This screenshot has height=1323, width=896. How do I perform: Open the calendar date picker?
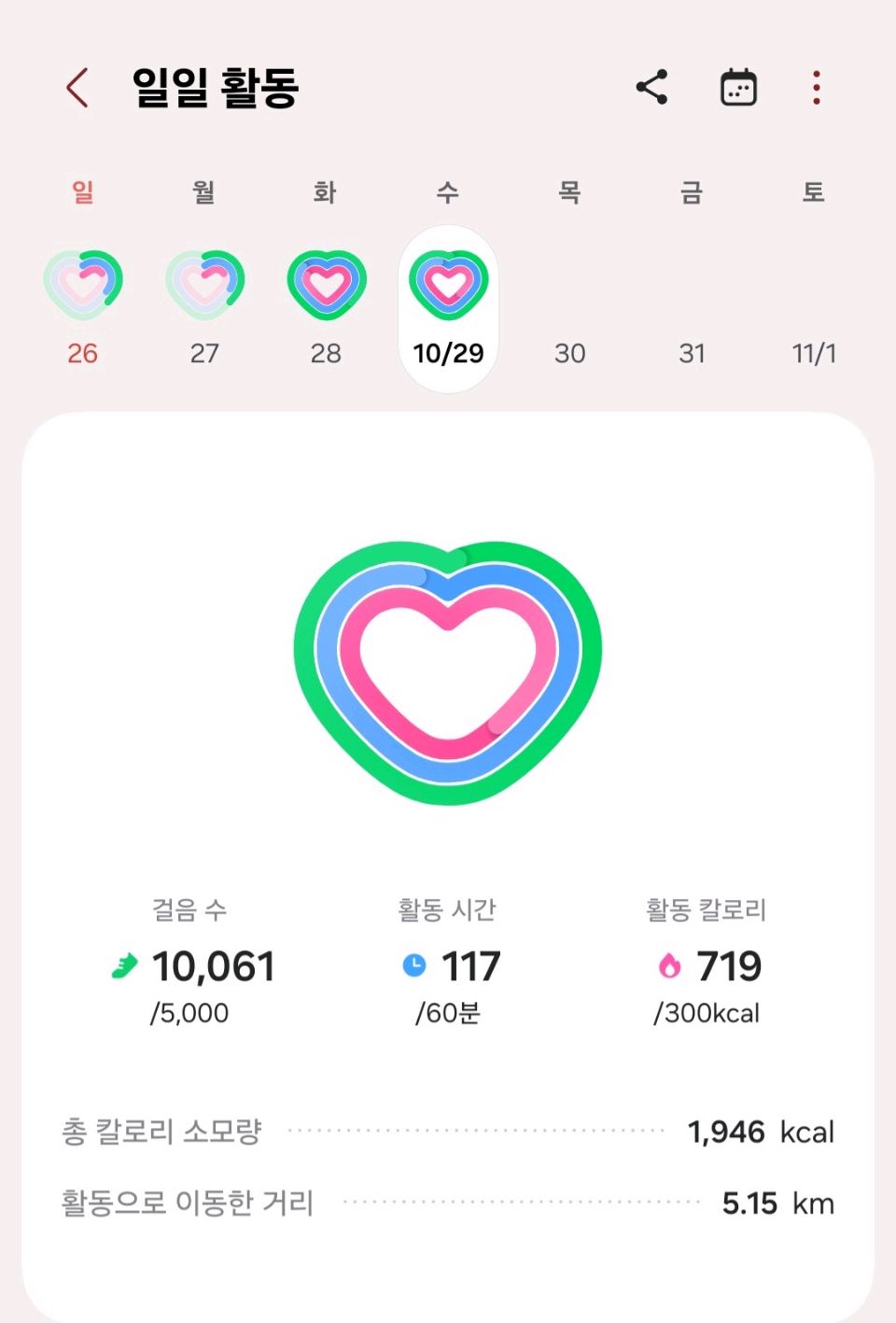pos(738,88)
